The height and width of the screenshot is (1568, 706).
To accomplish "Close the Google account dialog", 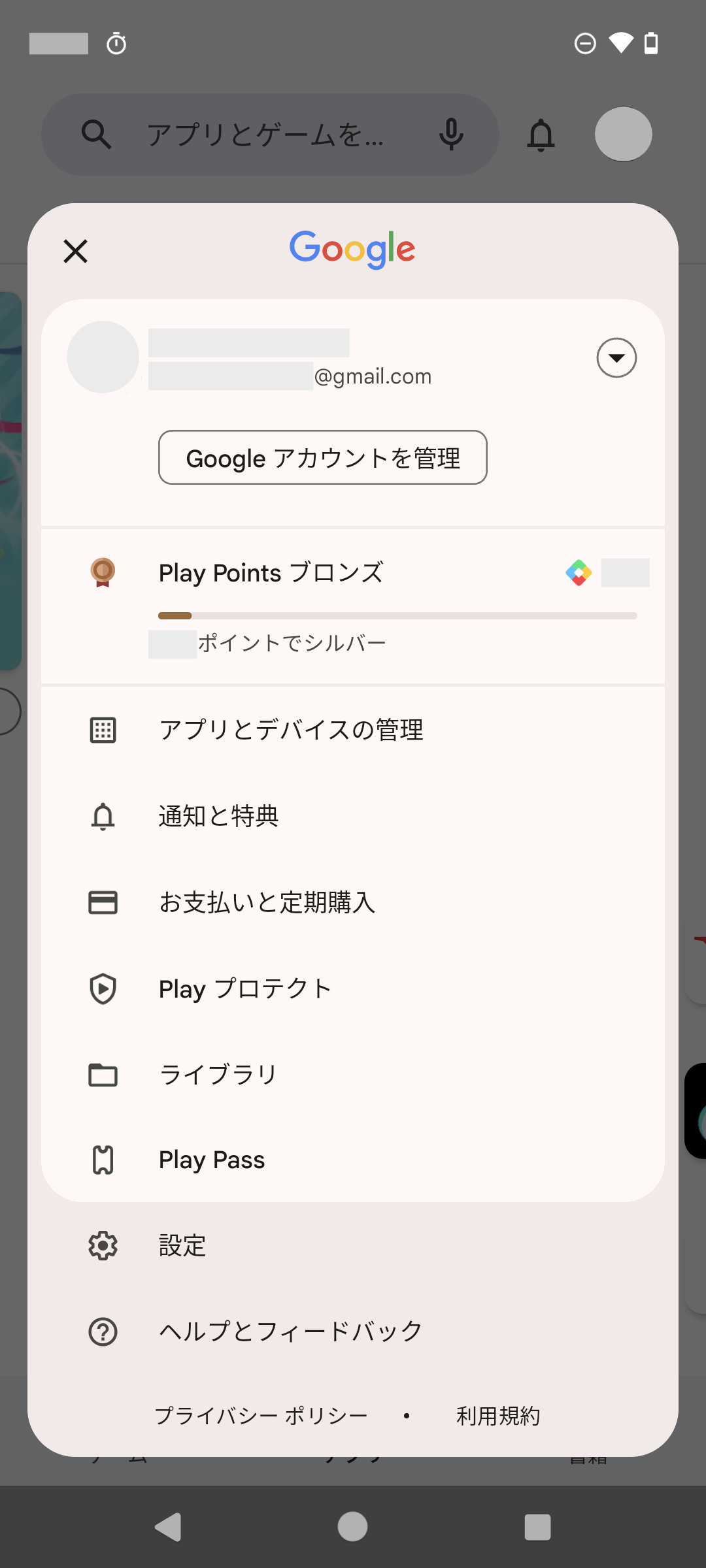I will coord(76,251).
